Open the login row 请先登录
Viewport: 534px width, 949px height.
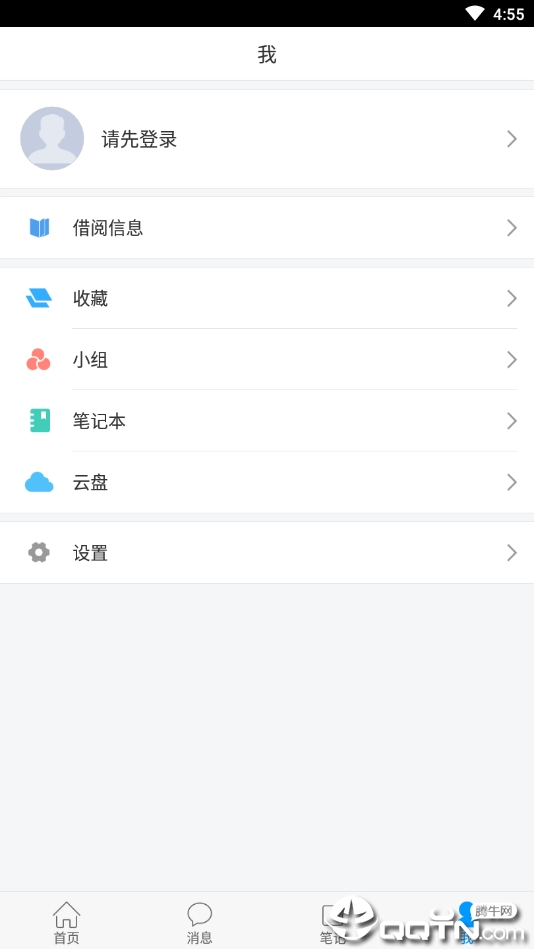[x=267, y=139]
